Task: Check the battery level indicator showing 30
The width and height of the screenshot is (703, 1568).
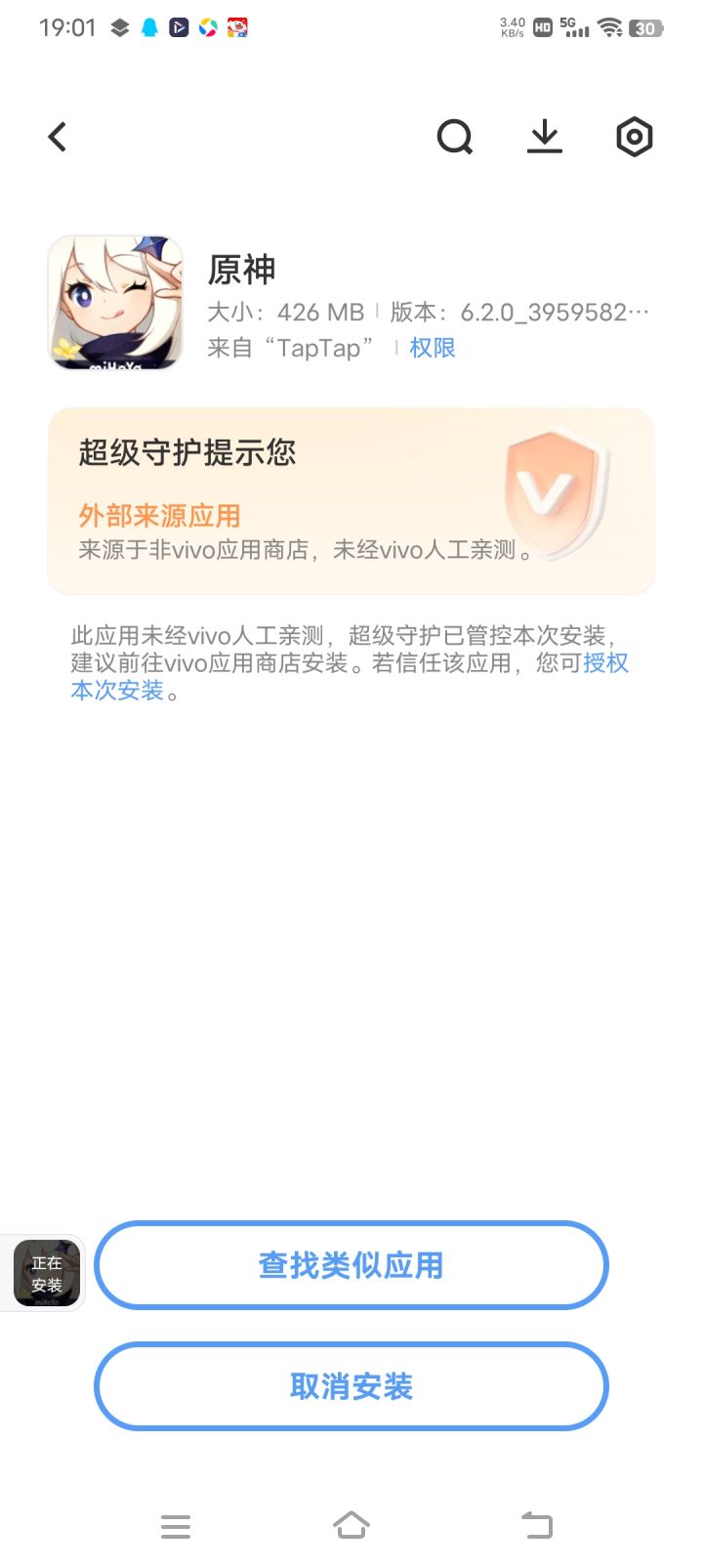Action: point(644,28)
